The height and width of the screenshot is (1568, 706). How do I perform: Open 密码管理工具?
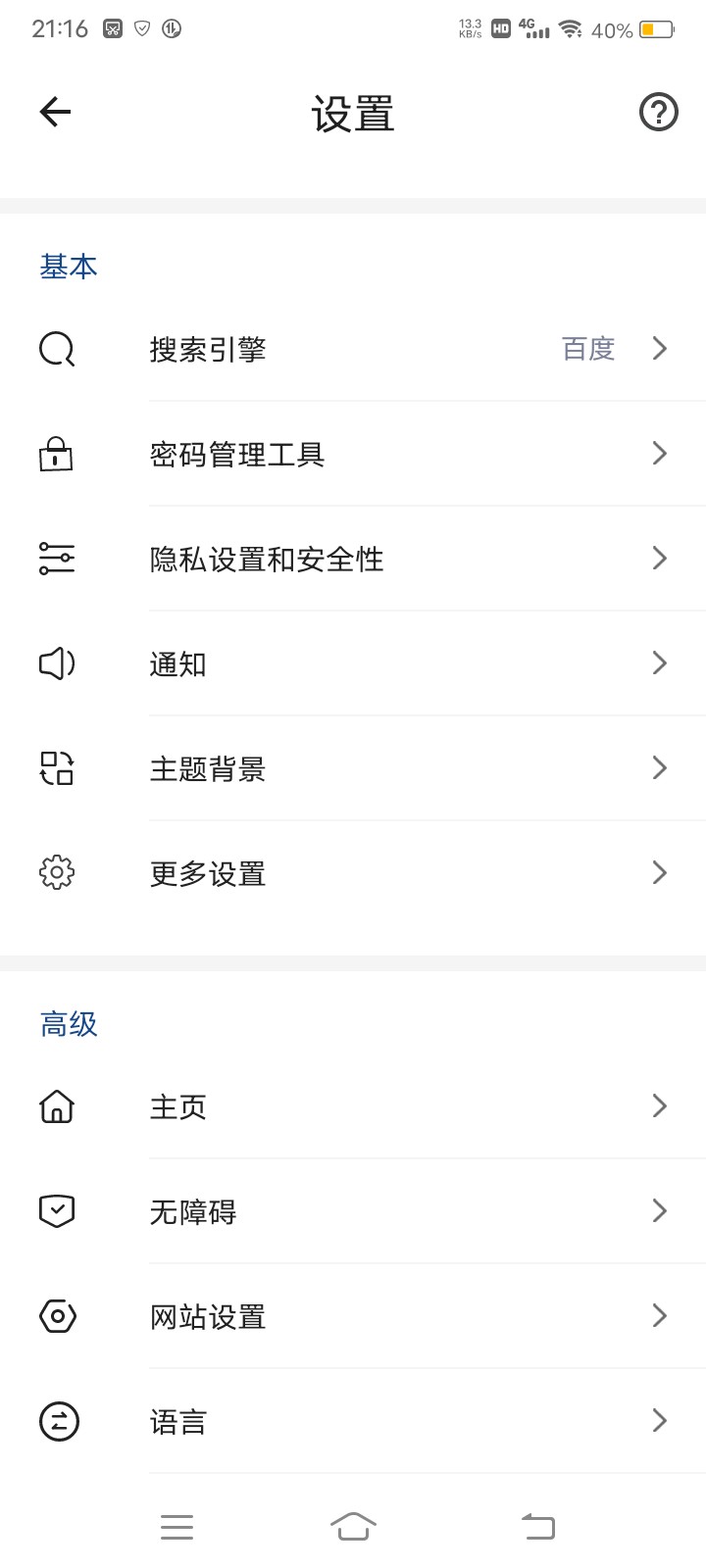pos(353,454)
